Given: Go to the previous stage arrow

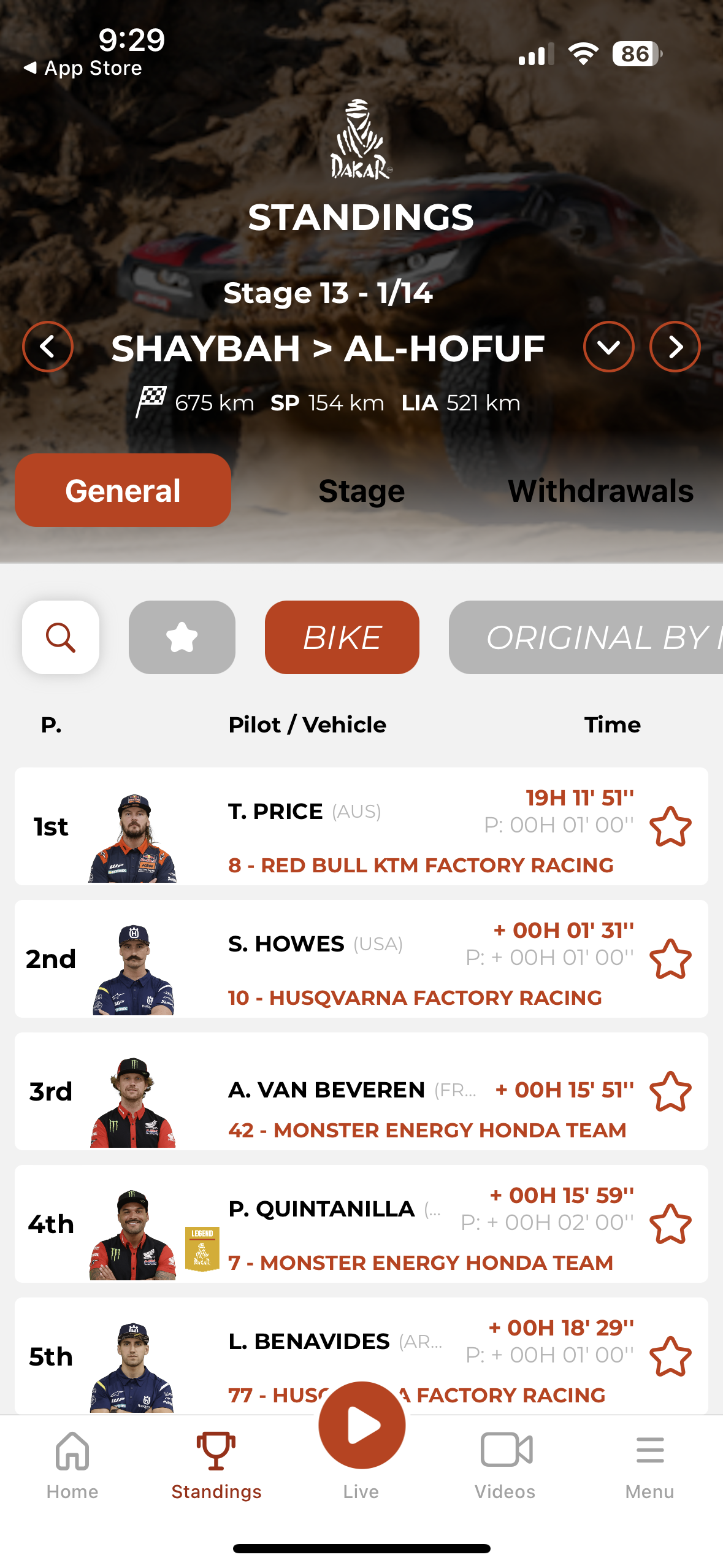Looking at the screenshot, I should coord(48,347).
